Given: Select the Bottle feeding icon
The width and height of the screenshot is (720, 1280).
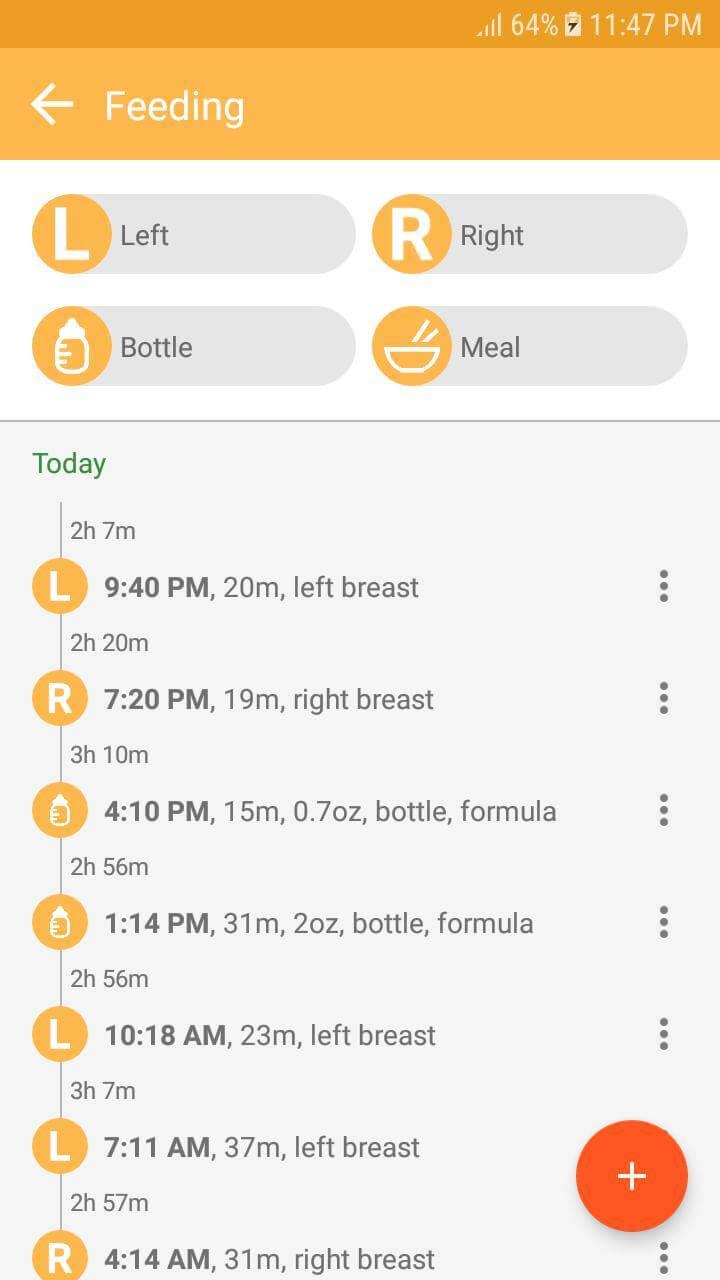Looking at the screenshot, I should coord(70,346).
